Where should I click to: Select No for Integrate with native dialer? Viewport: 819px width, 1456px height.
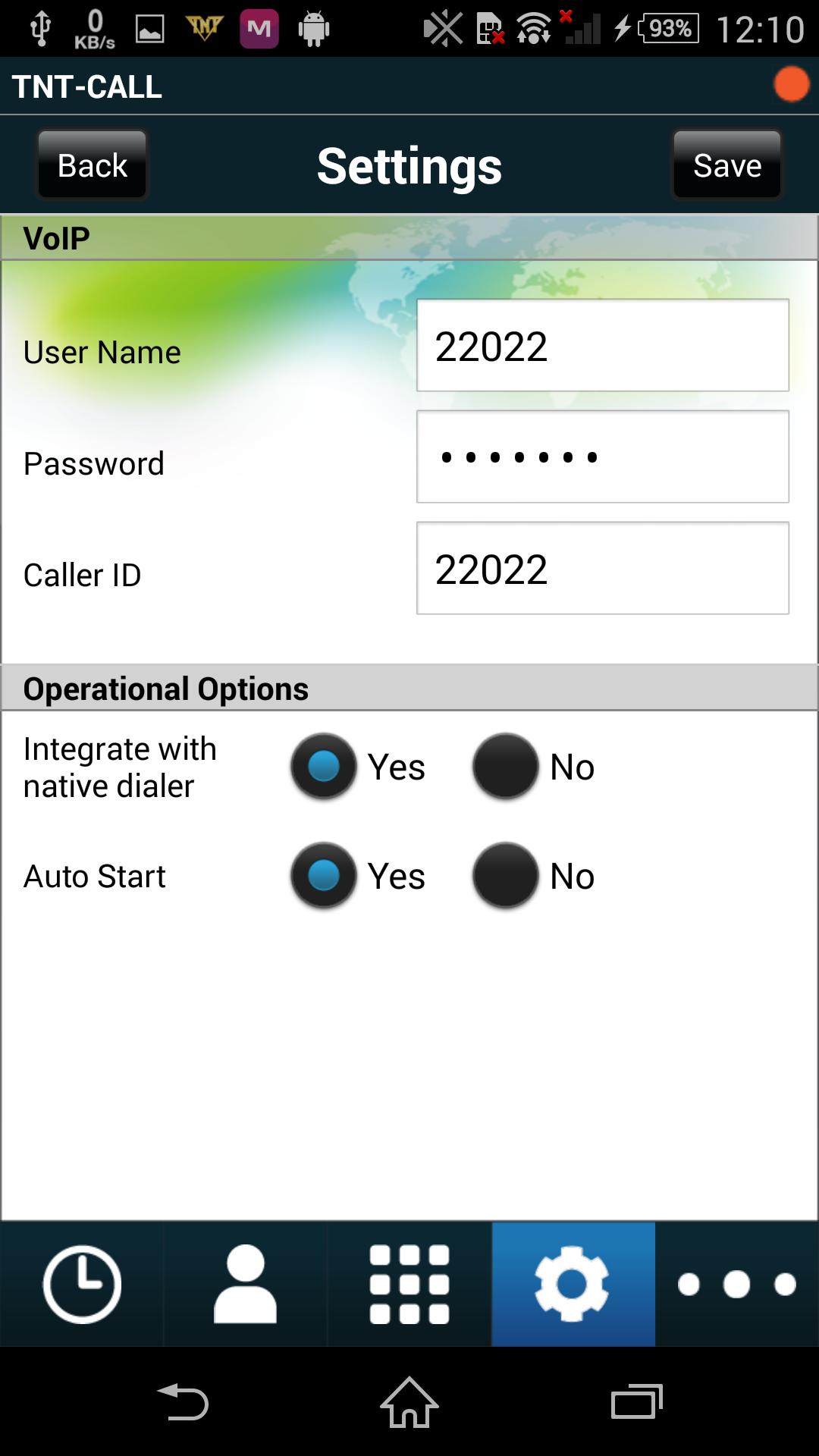506,766
